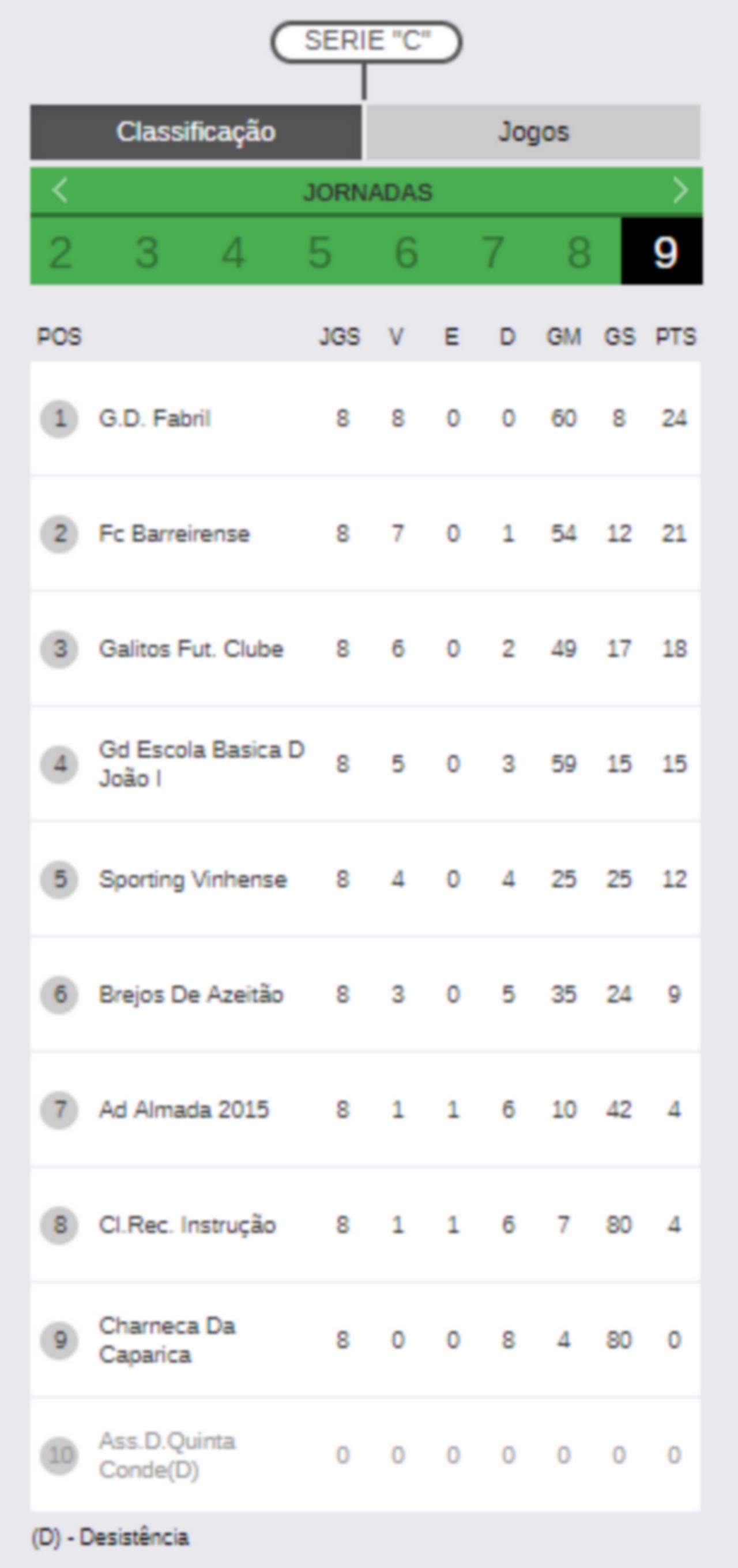Show next jornadas with right arrow

click(x=680, y=191)
